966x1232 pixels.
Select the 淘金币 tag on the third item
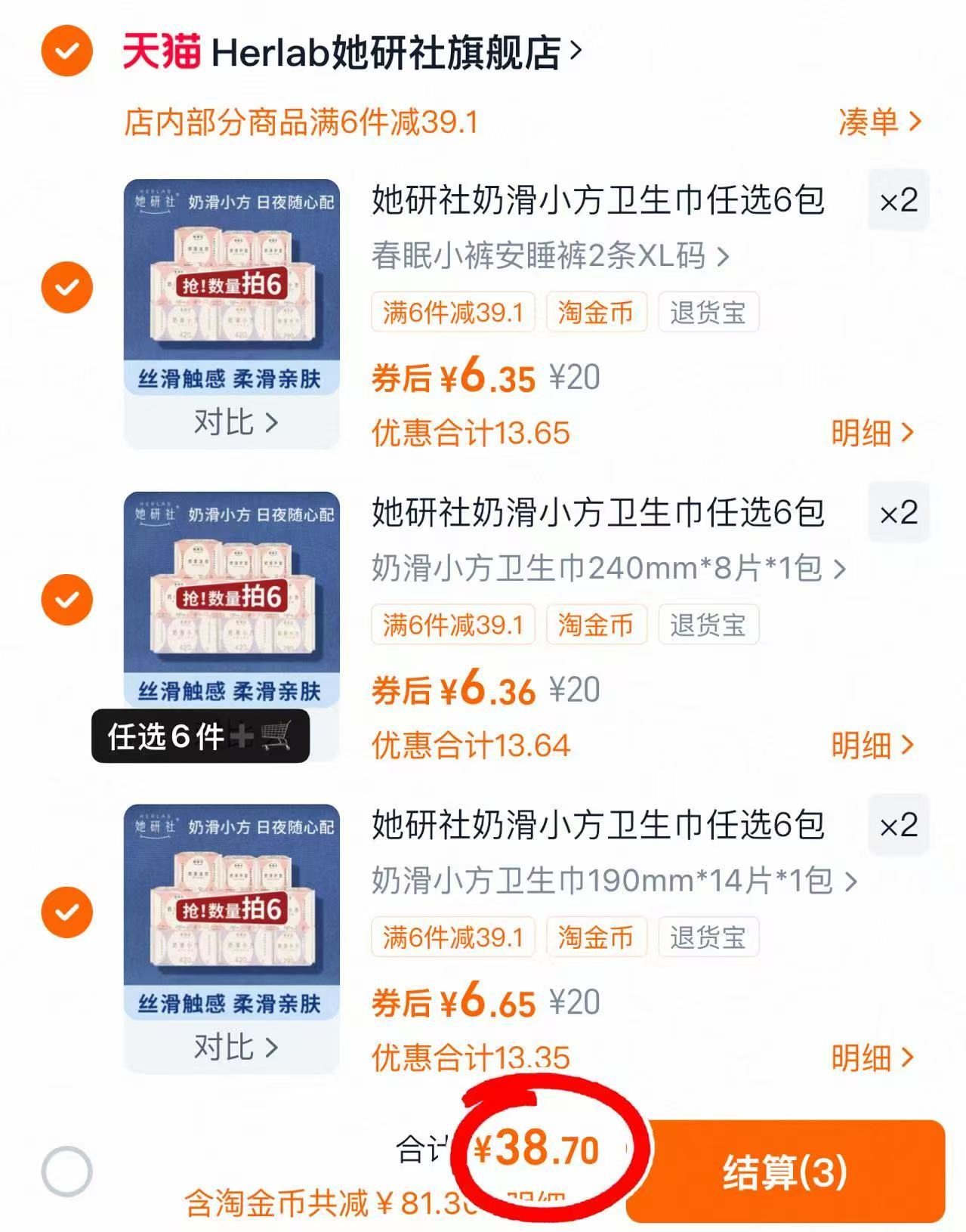596,938
